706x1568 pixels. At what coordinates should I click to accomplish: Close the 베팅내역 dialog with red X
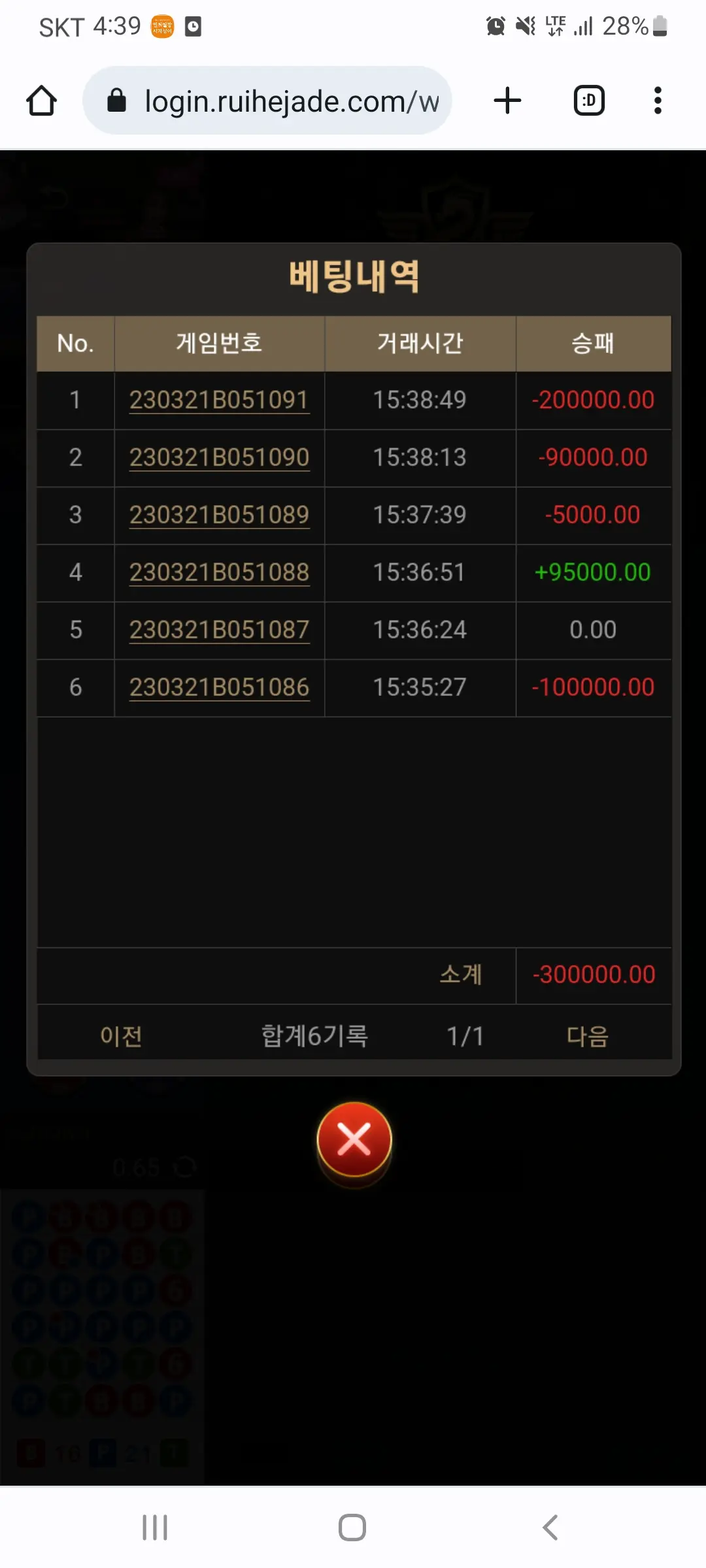point(354,1141)
